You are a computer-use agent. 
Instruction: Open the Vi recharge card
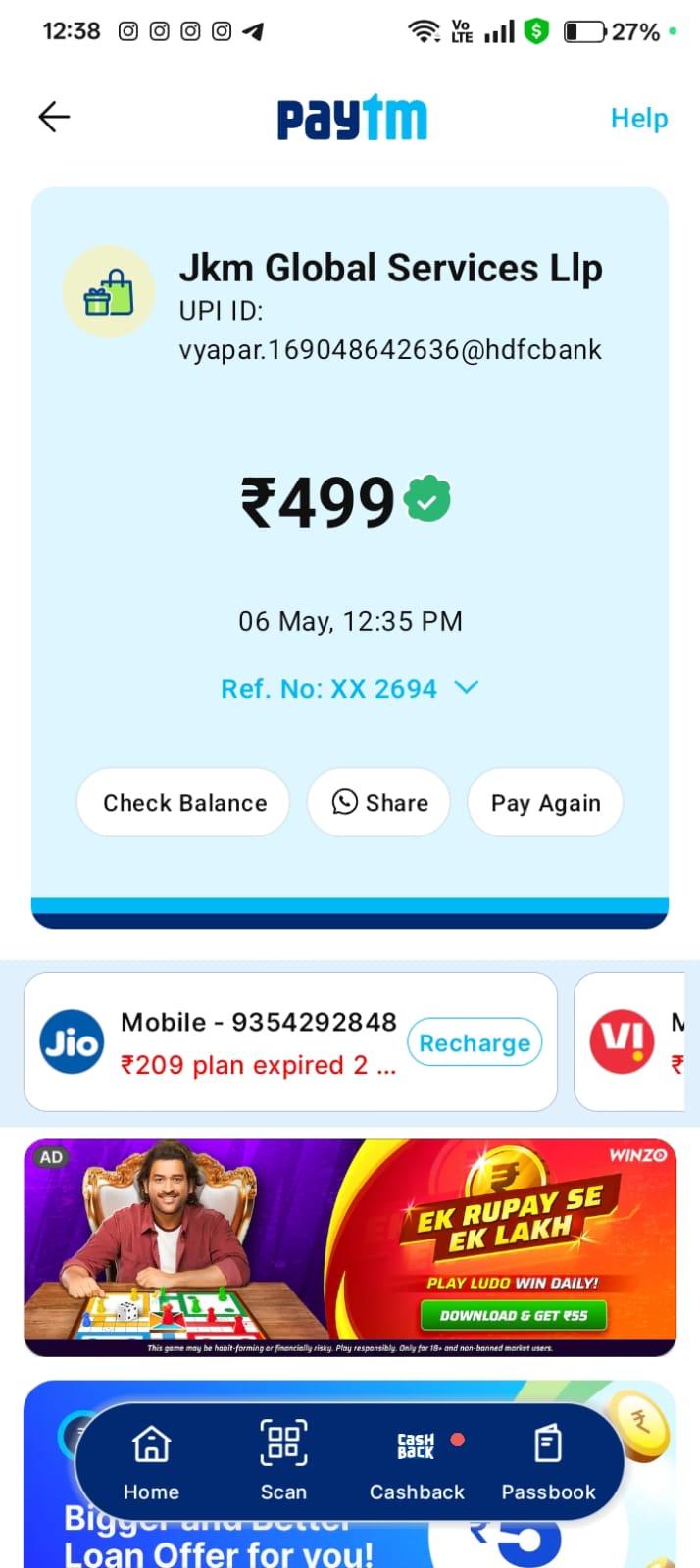[629, 1041]
